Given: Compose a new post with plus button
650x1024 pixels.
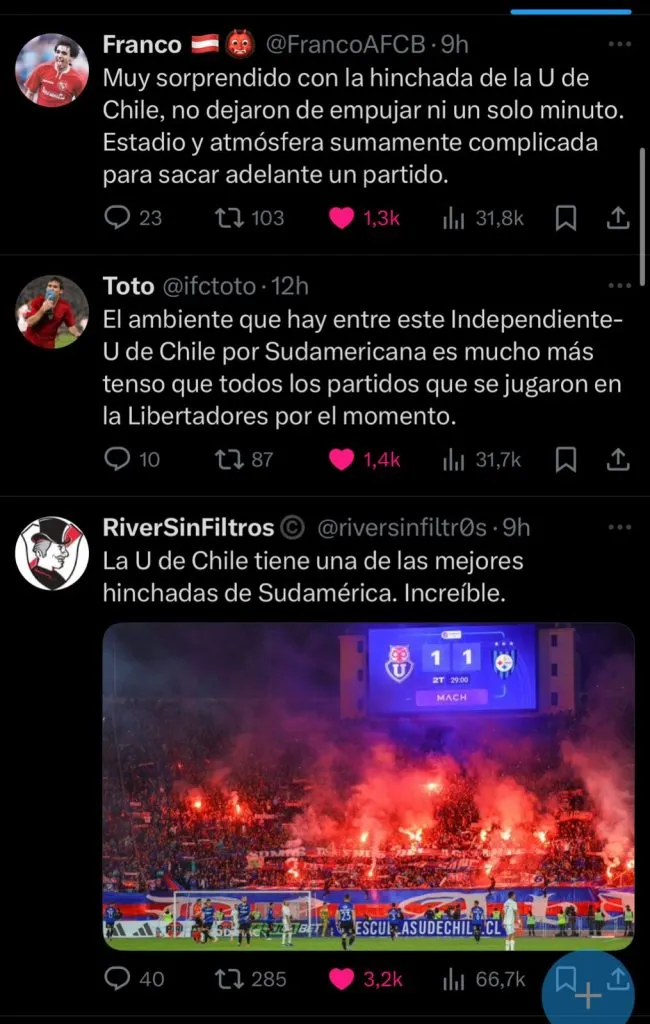Looking at the screenshot, I should [588, 995].
